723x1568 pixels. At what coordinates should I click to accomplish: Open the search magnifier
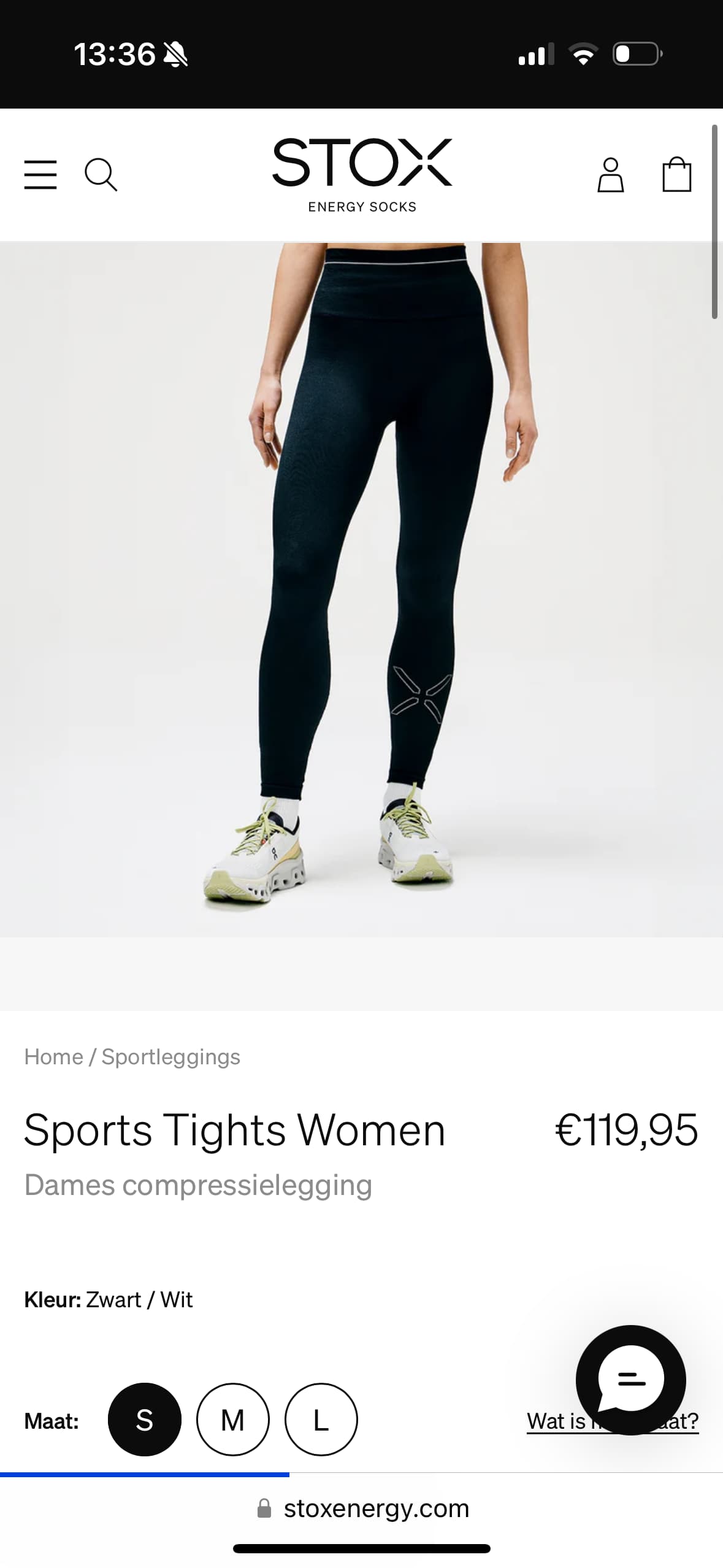[x=101, y=175]
